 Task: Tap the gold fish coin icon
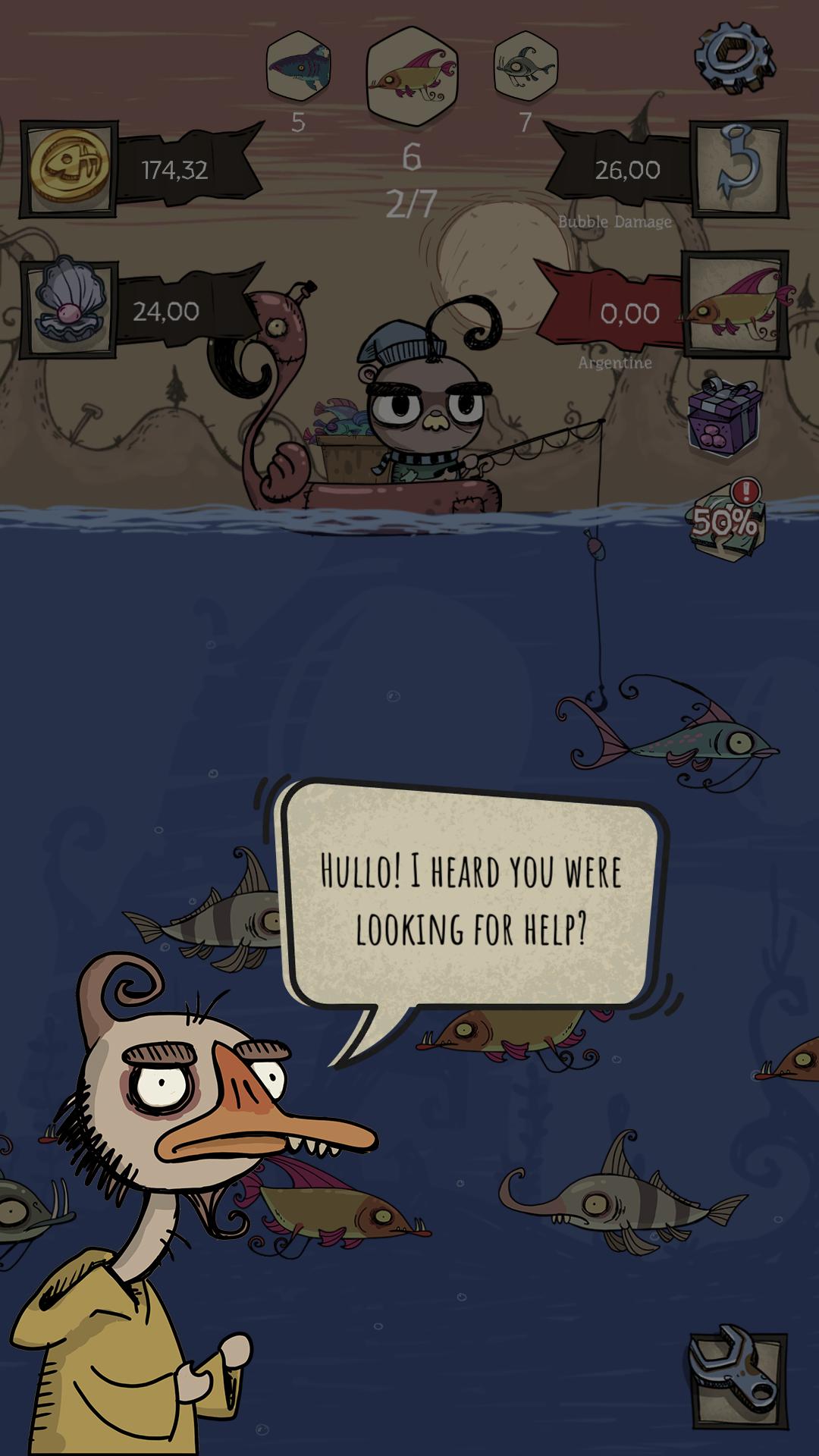(x=70, y=169)
